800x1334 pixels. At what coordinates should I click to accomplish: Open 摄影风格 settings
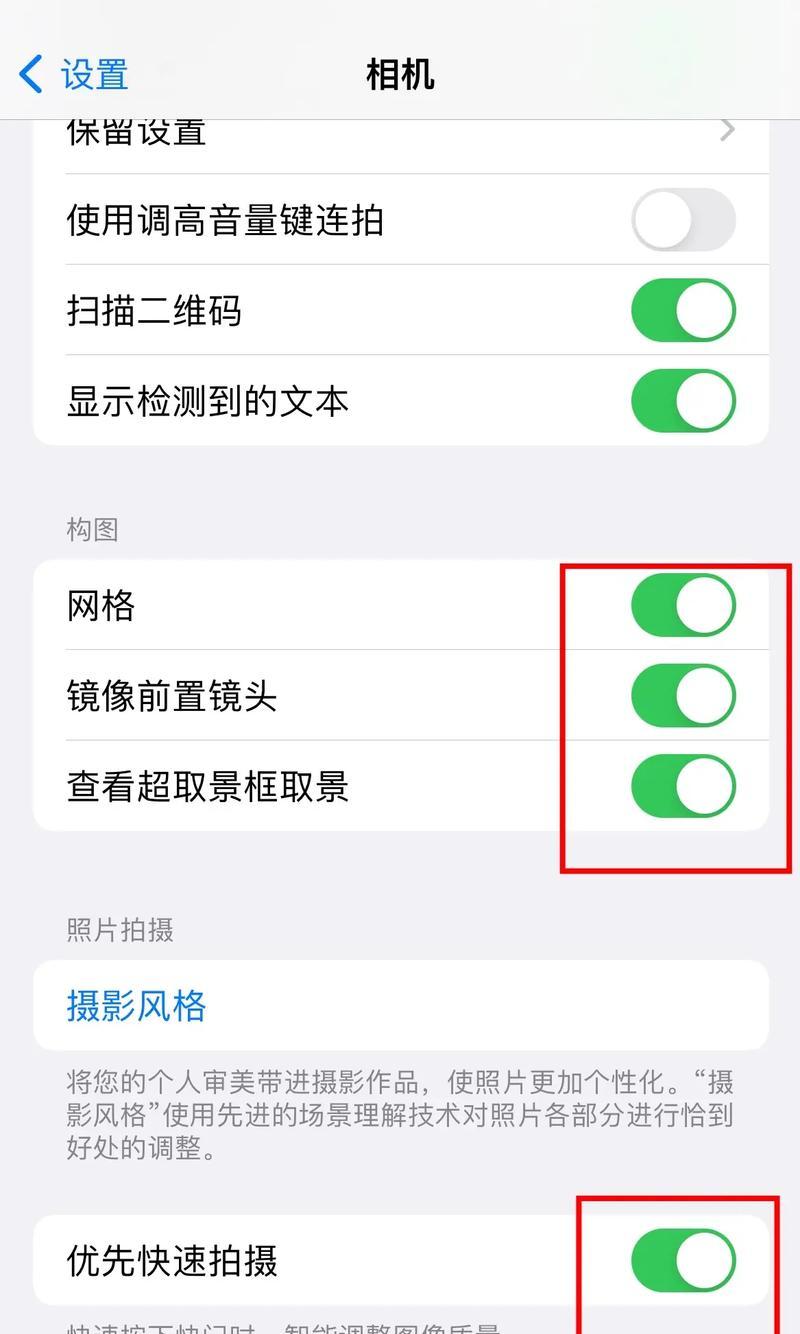pyautogui.click(x=401, y=1005)
